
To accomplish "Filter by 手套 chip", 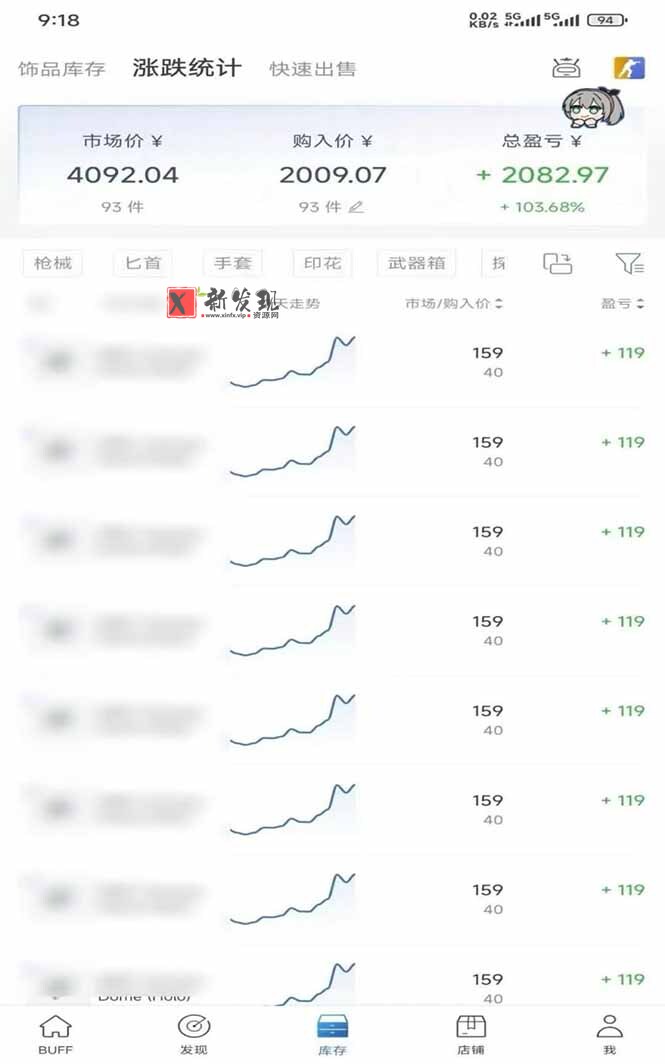I will click(x=233, y=263).
